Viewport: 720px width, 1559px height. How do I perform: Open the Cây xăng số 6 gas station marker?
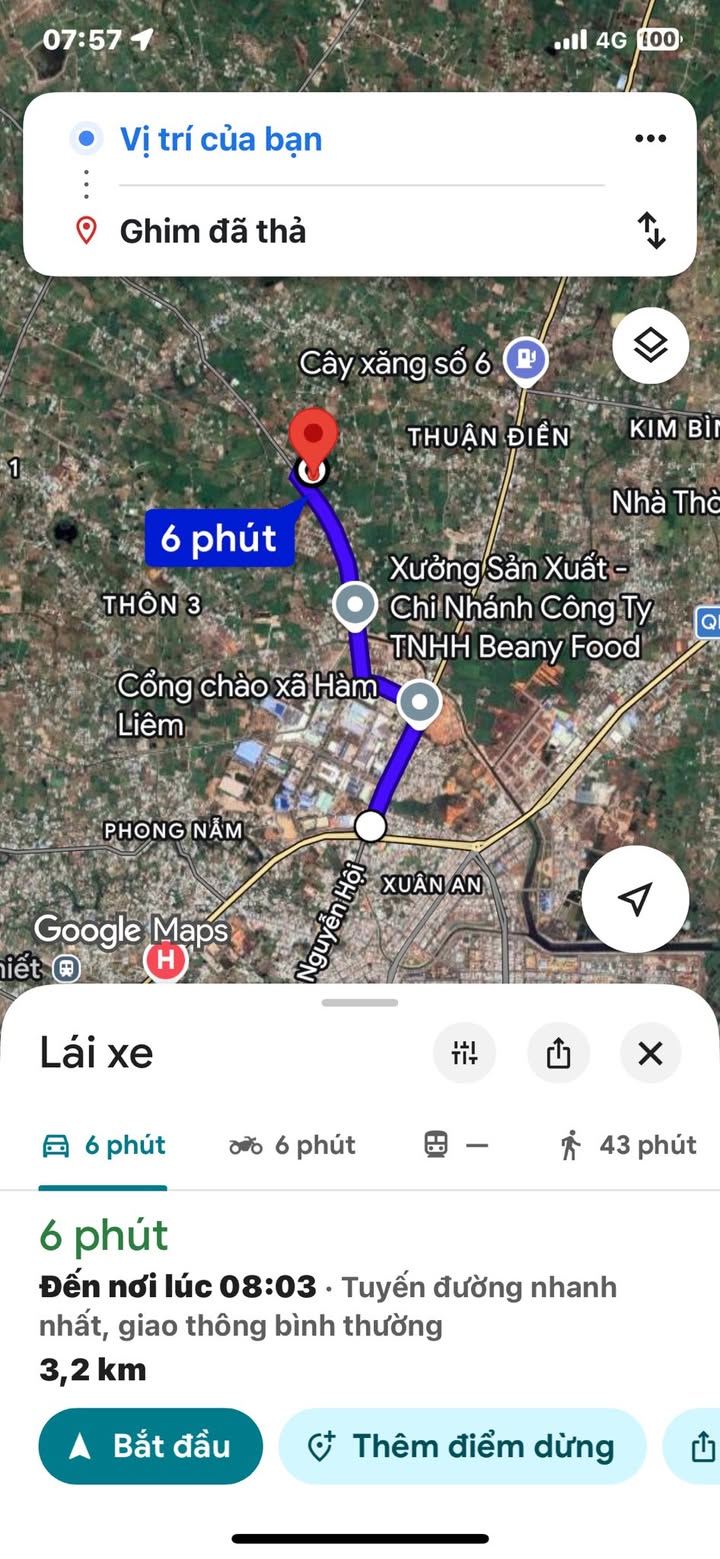point(525,360)
